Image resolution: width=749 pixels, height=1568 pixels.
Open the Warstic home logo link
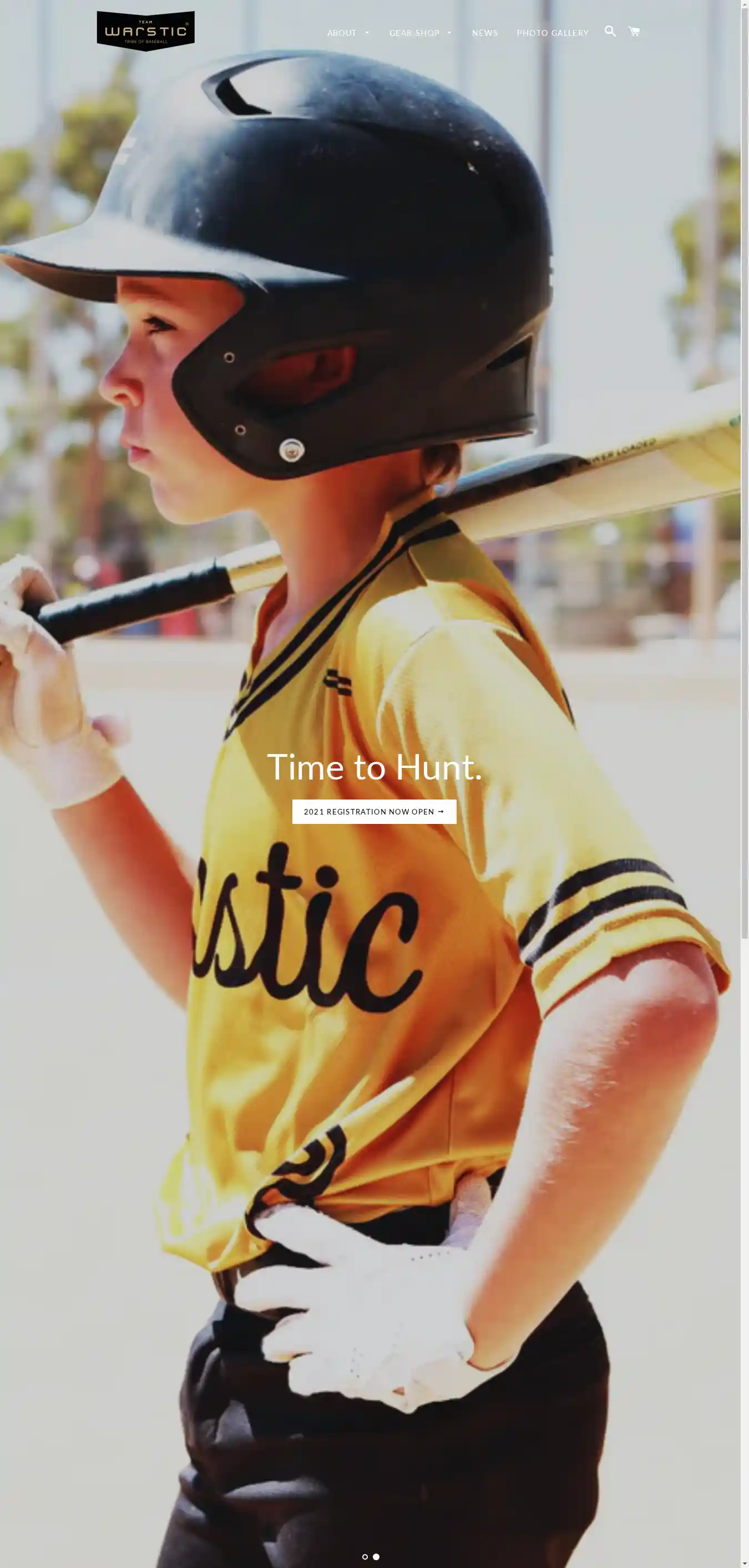pyautogui.click(x=145, y=31)
